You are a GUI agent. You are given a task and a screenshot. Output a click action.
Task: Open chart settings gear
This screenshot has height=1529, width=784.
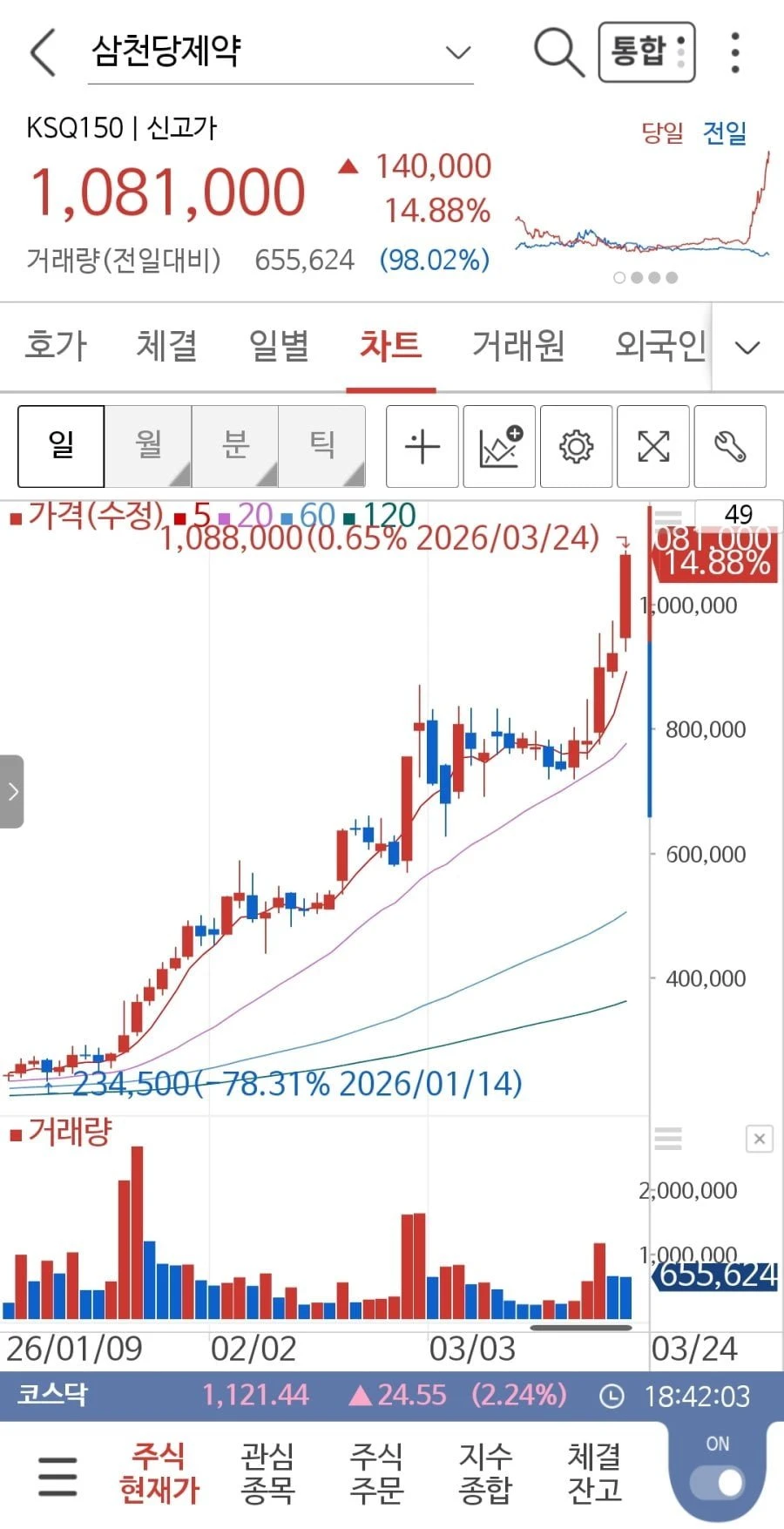coord(576,446)
